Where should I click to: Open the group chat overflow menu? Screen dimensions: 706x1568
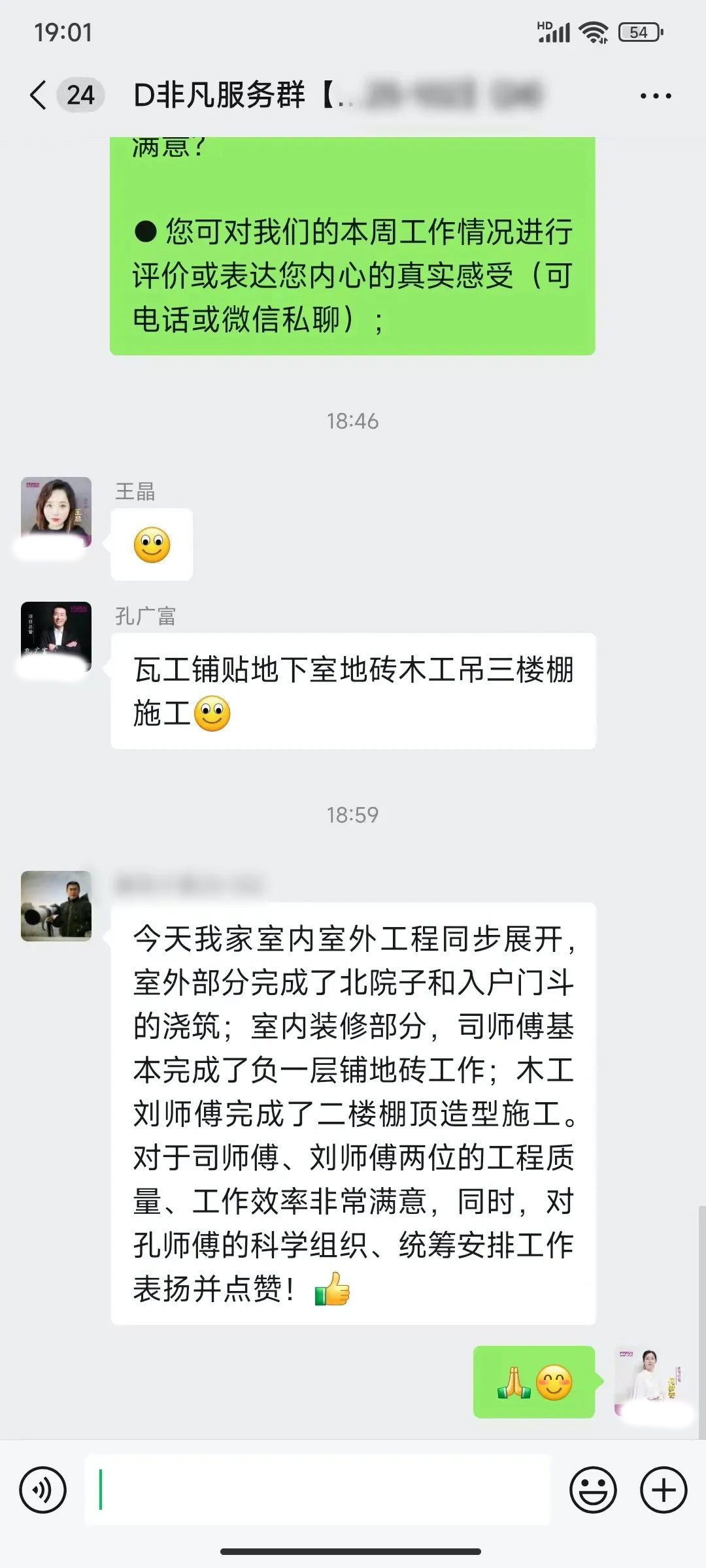(655, 96)
